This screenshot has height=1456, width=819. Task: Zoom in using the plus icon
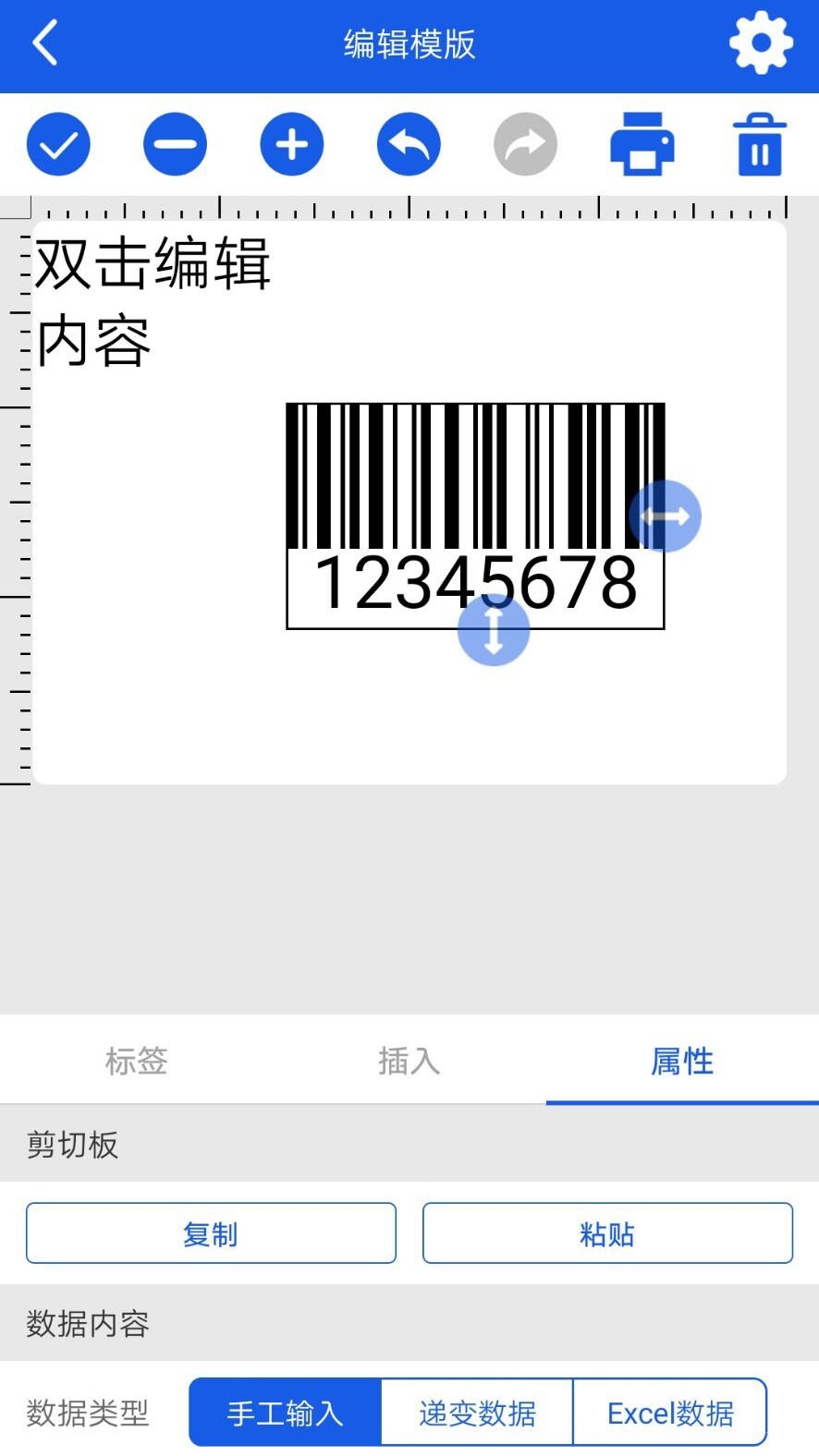(x=291, y=144)
